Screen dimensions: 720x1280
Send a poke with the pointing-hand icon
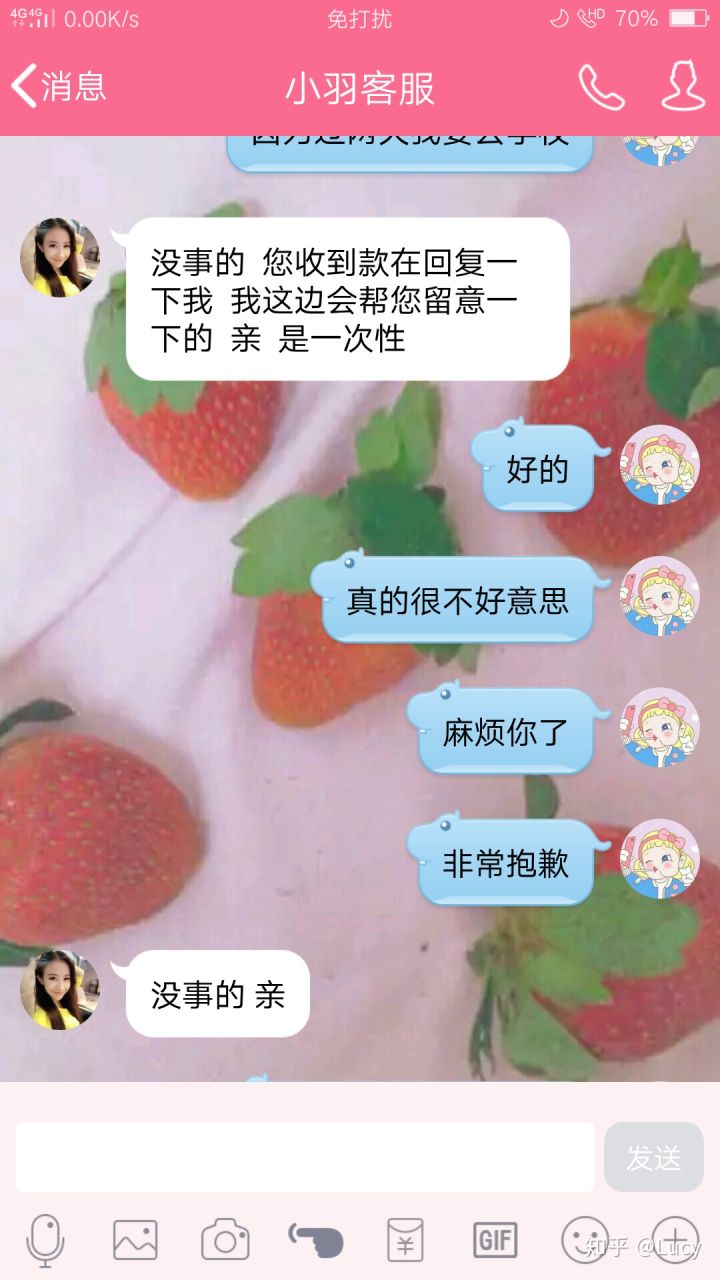[316, 1241]
